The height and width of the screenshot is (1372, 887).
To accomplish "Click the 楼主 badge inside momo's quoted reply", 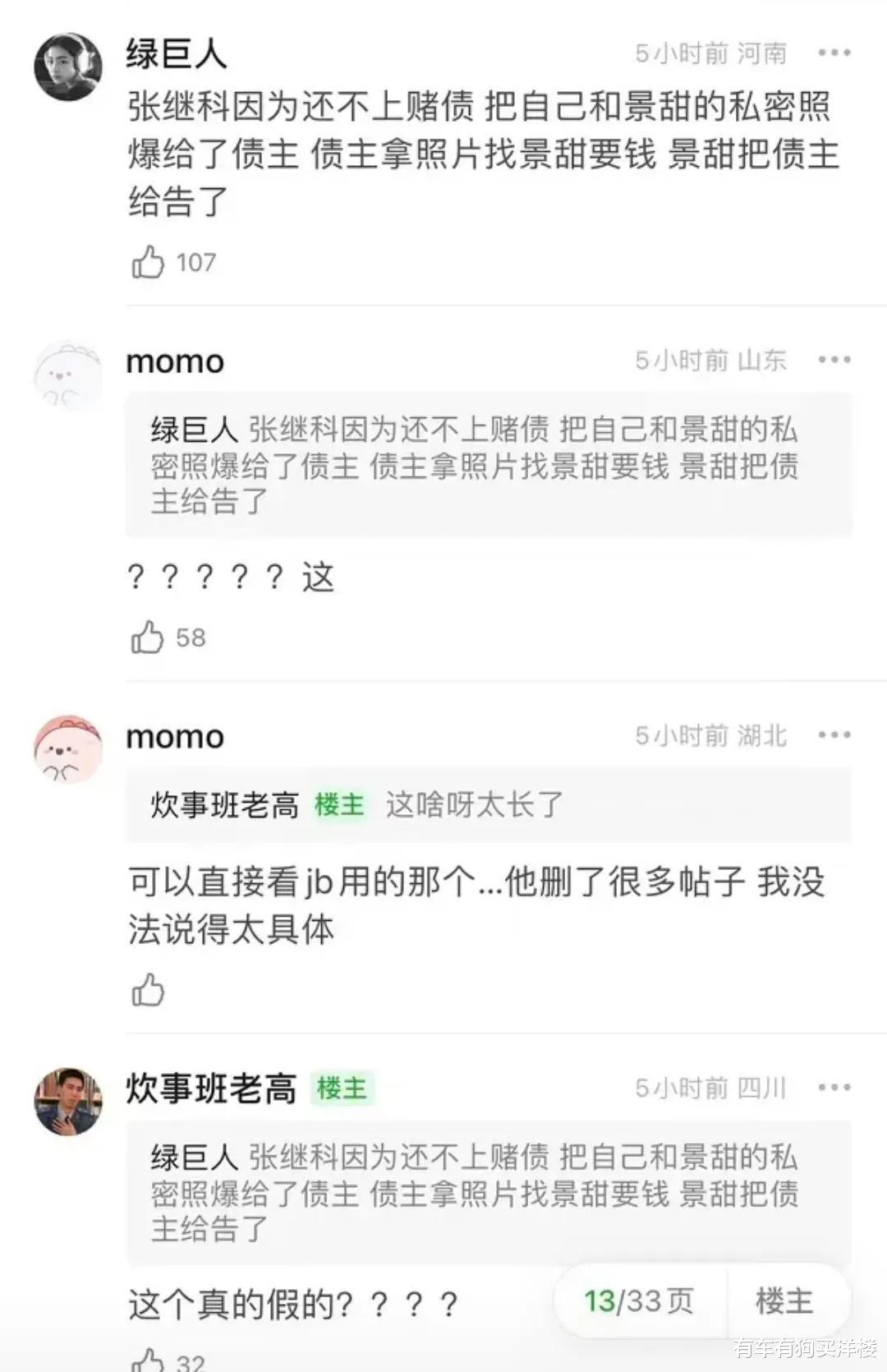I will (340, 808).
